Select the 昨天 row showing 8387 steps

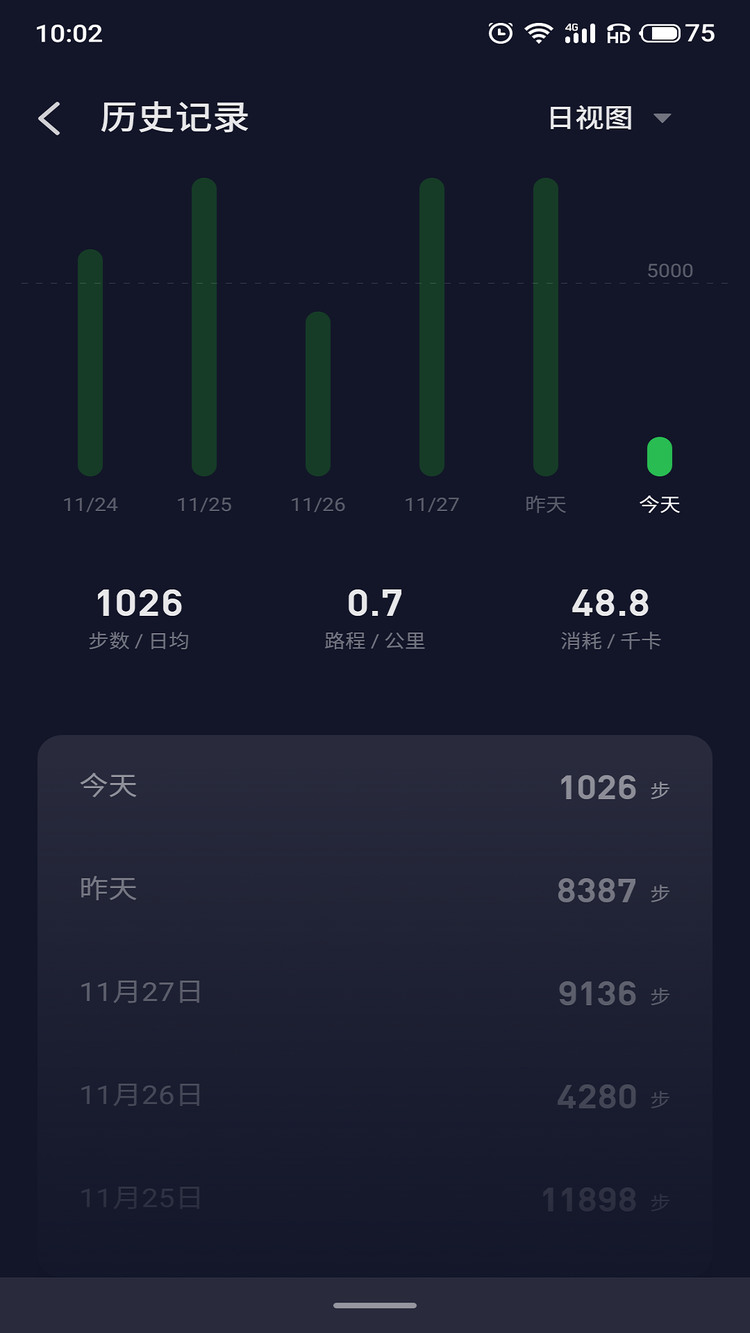pos(375,890)
